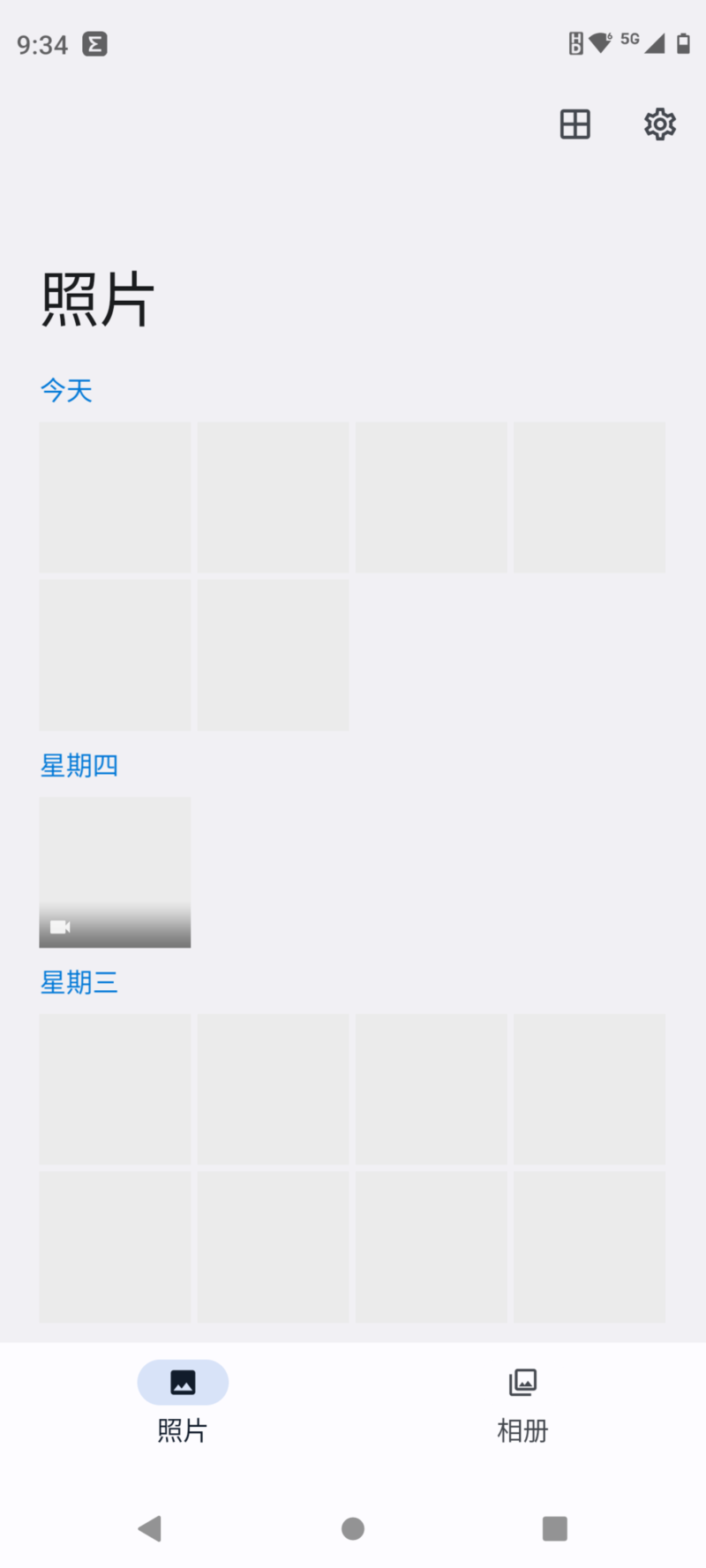The height and width of the screenshot is (1568, 706).
Task: Open the settings gear
Action: pyautogui.click(x=659, y=124)
